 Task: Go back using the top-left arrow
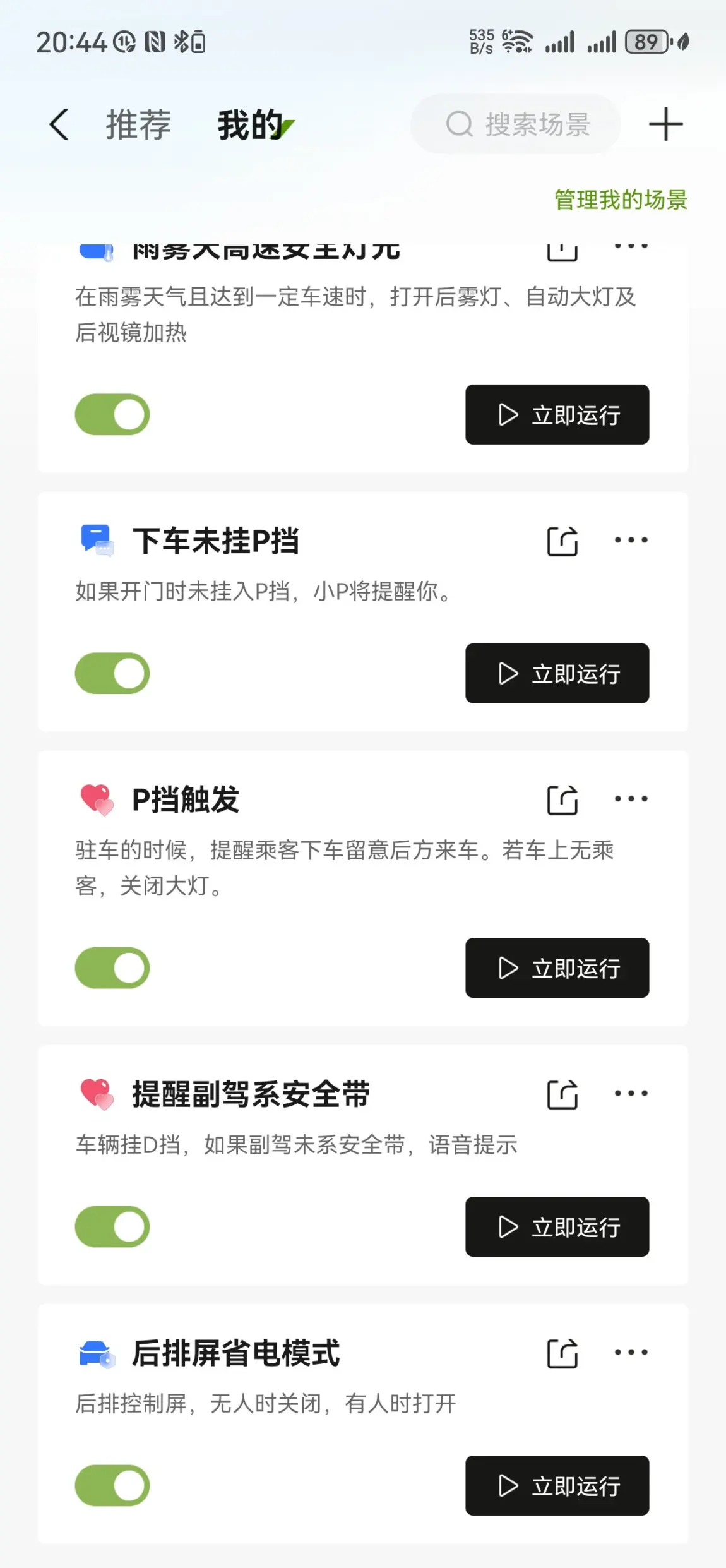click(x=59, y=124)
